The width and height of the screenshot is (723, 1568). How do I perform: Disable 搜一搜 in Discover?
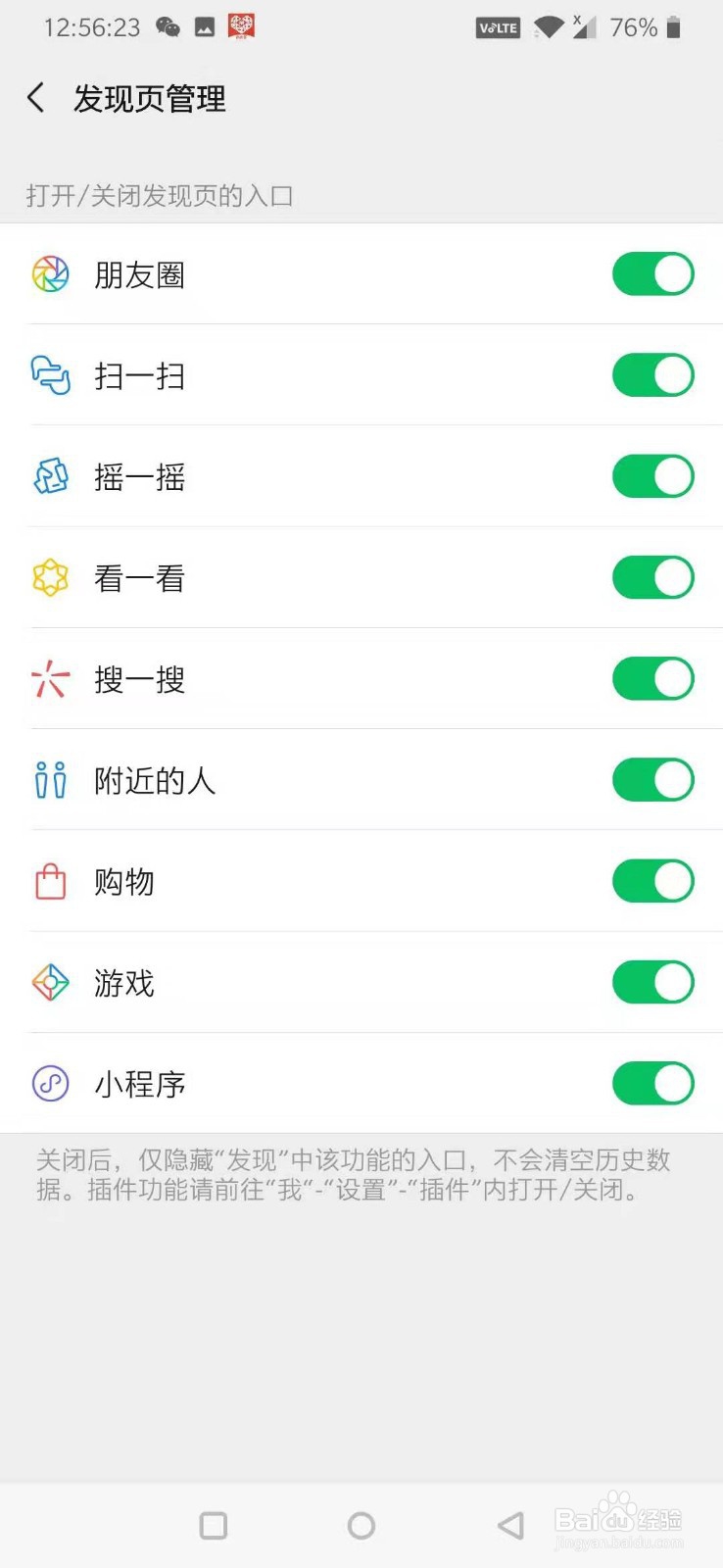652,678
